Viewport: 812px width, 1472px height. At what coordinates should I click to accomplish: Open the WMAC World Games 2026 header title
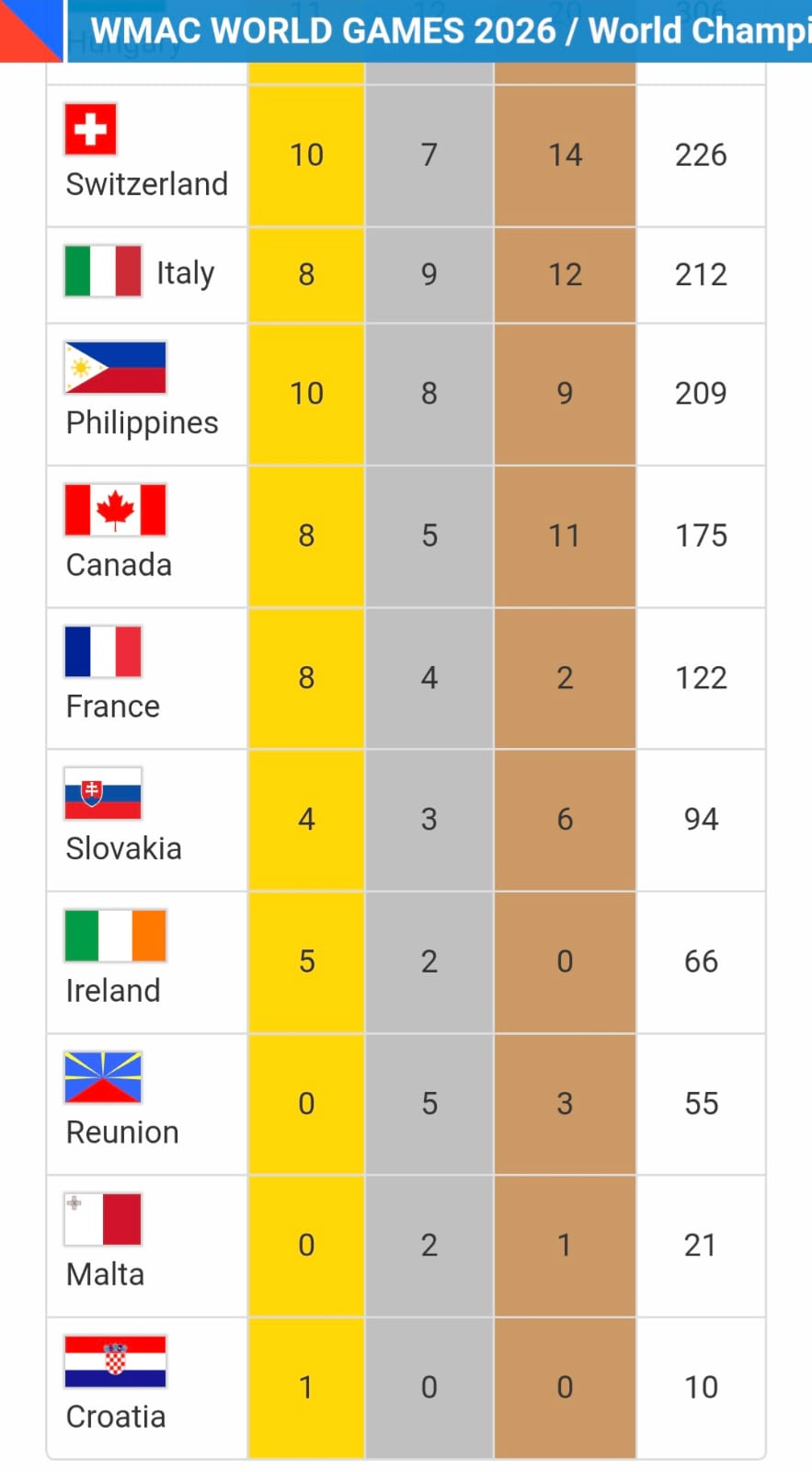pyautogui.click(x=451, y=30)
